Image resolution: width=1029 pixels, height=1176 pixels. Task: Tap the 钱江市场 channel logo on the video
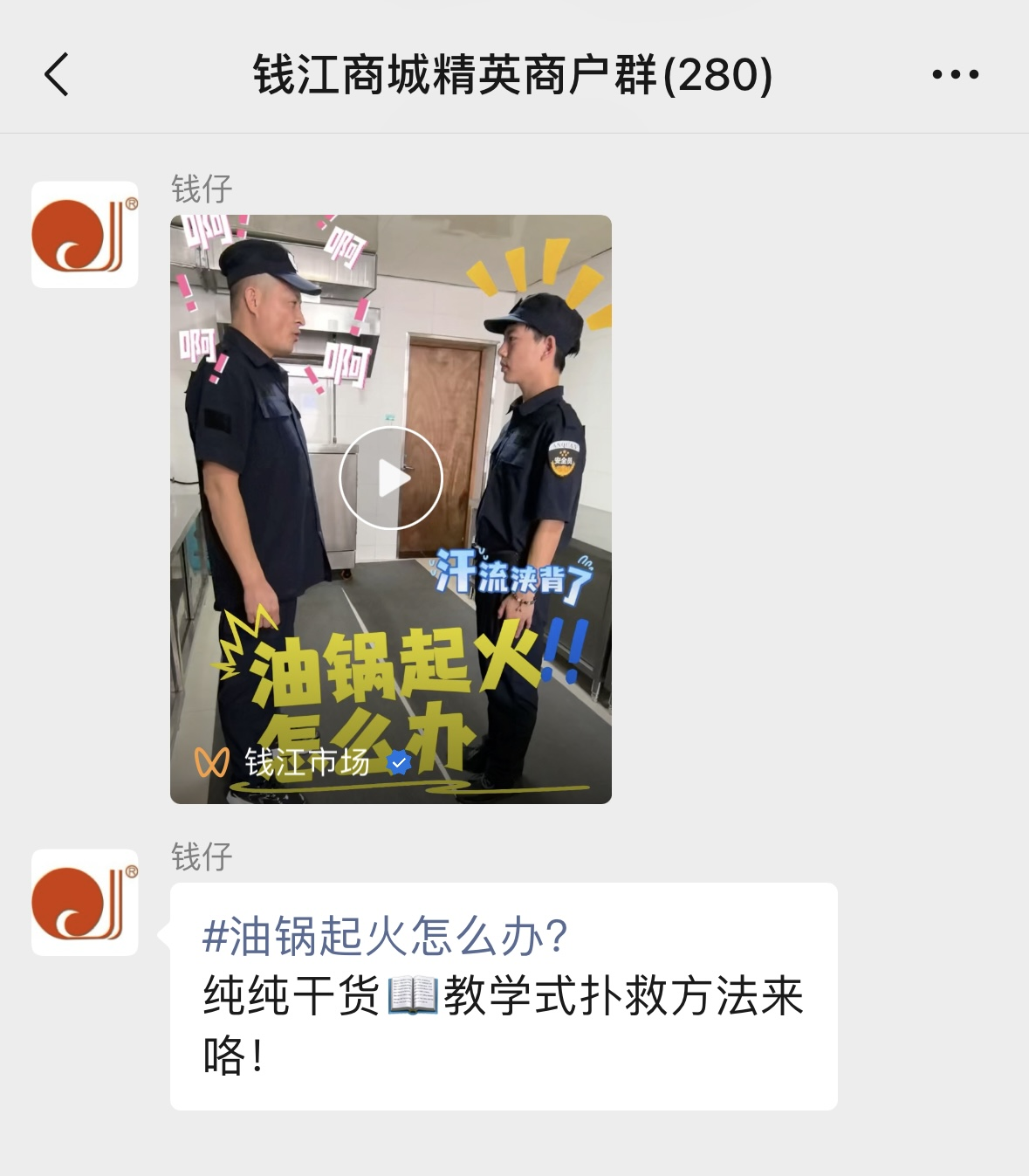(212, 760)
